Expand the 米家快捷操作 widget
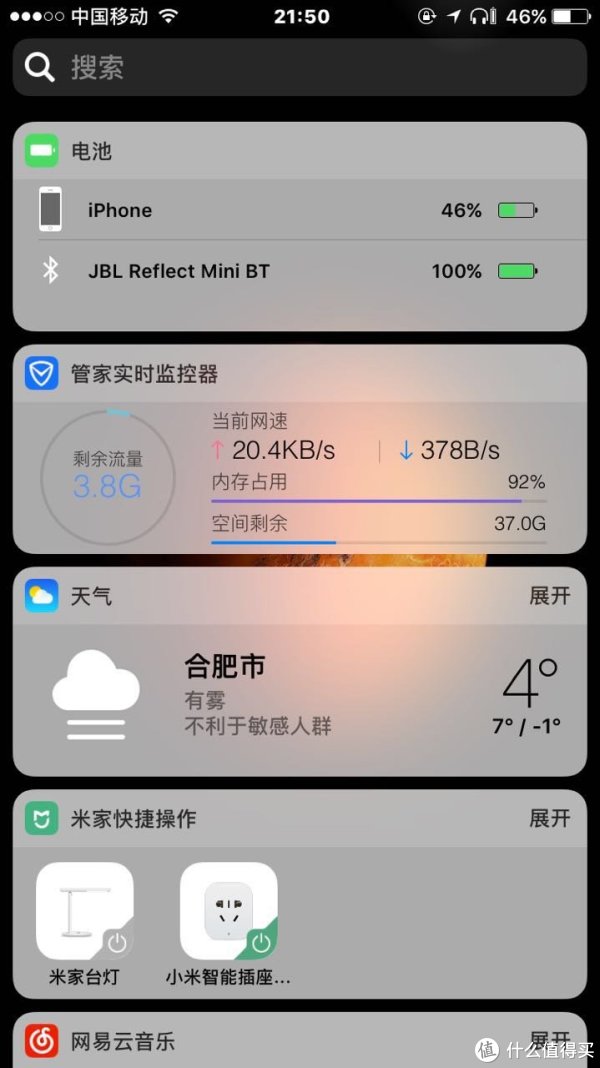 (x=549, y=818)
